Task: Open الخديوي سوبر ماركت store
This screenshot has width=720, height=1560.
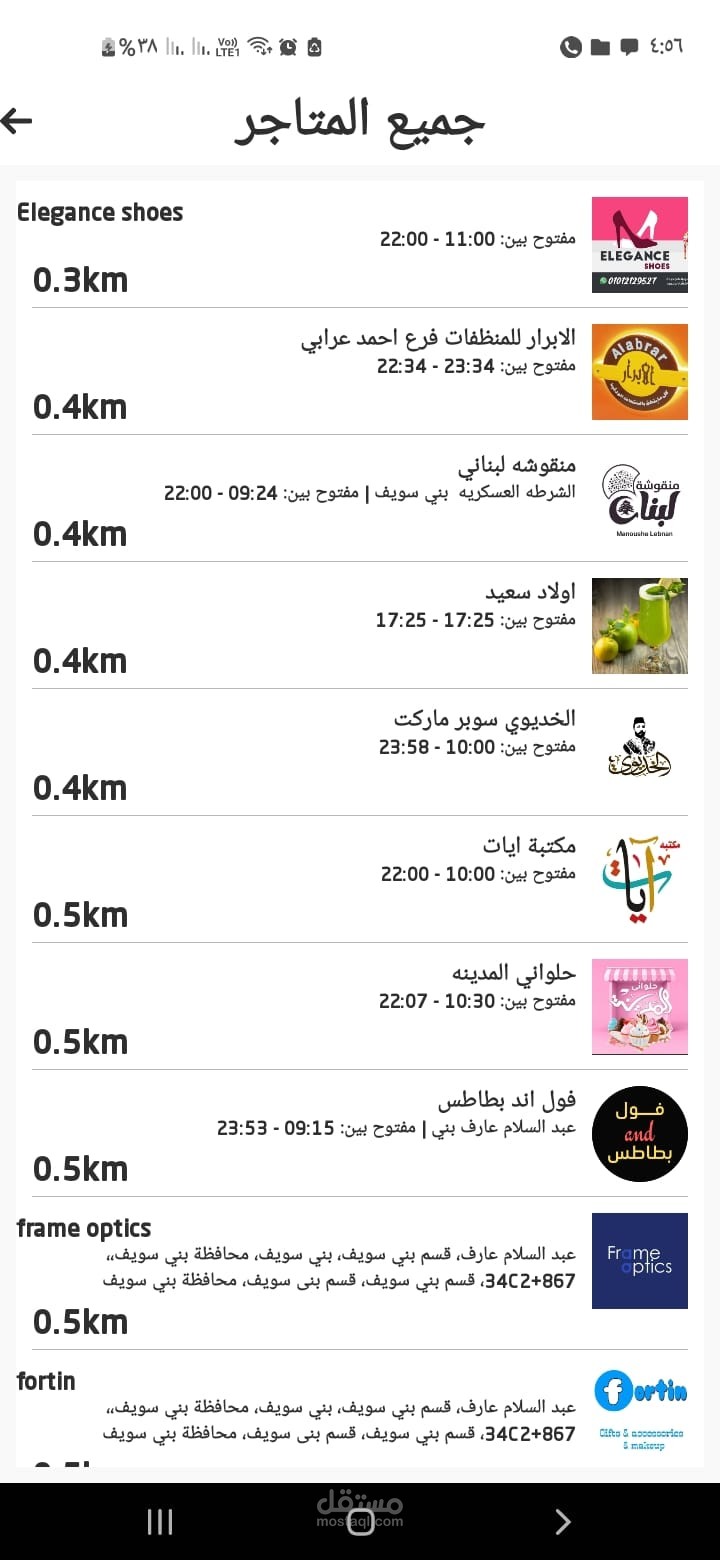Action: [360, 753]
